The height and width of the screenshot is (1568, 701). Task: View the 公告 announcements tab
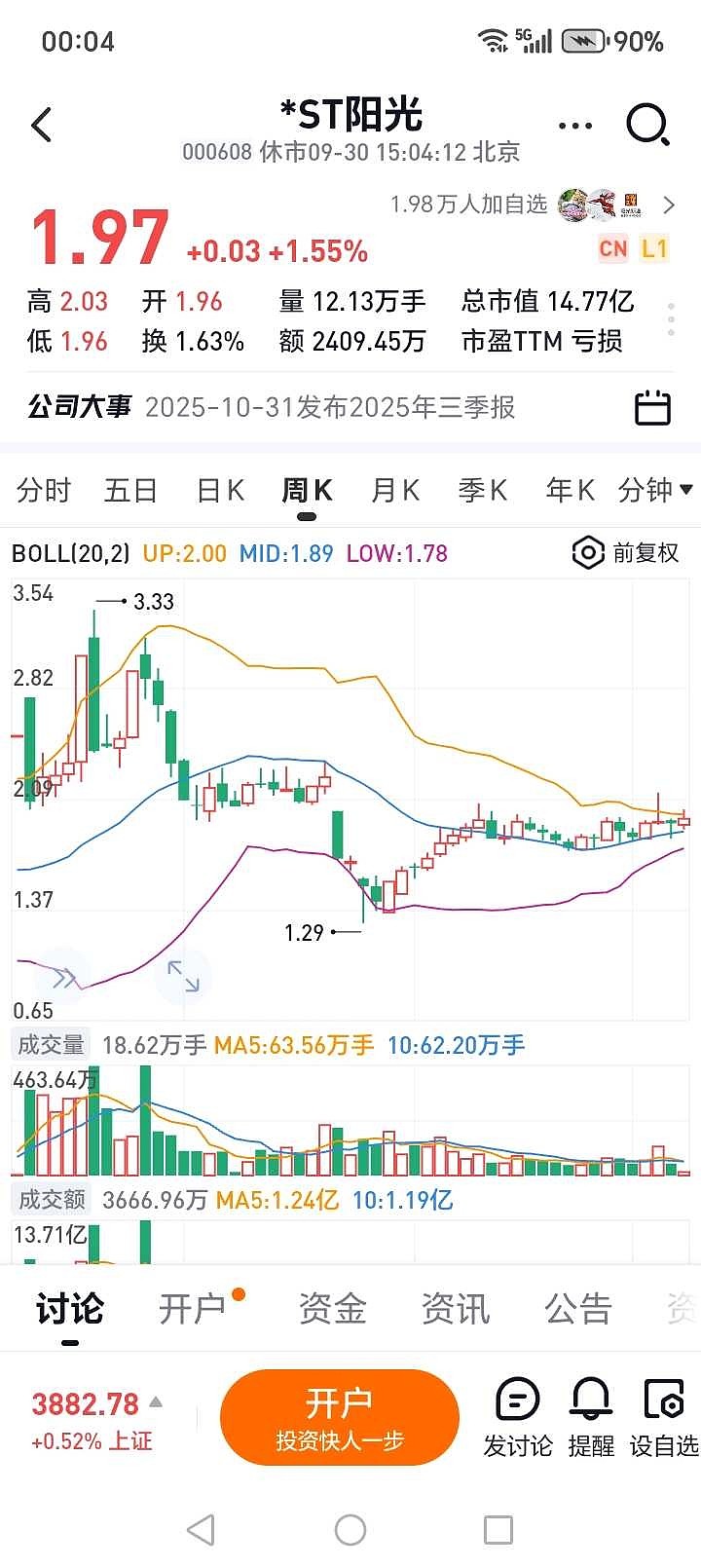coord(578,1309)
